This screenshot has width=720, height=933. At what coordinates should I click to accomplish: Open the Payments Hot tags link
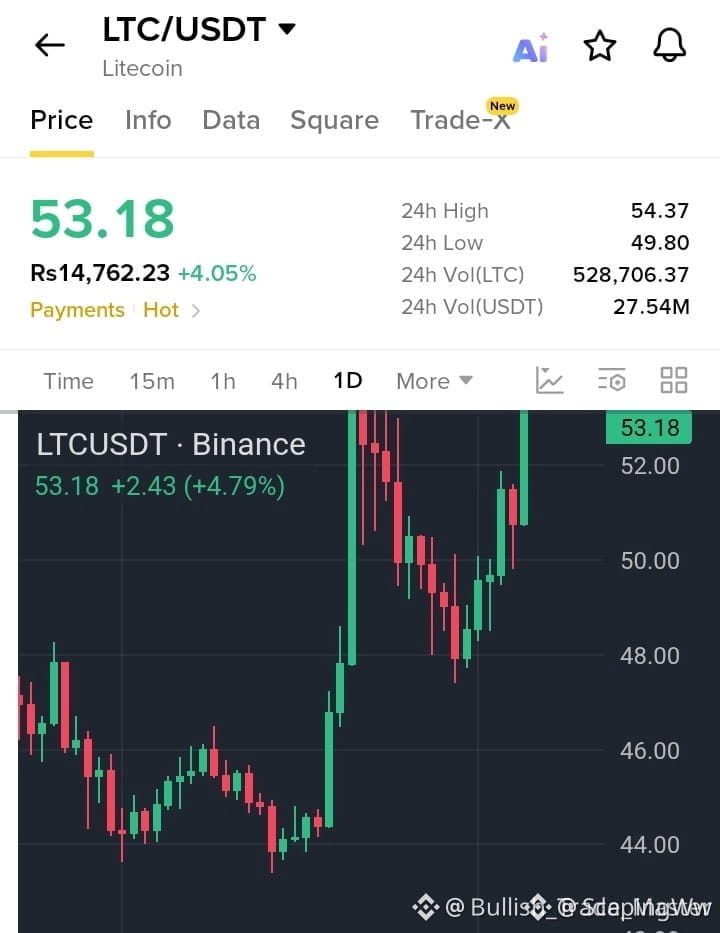[x=115, y=310]
